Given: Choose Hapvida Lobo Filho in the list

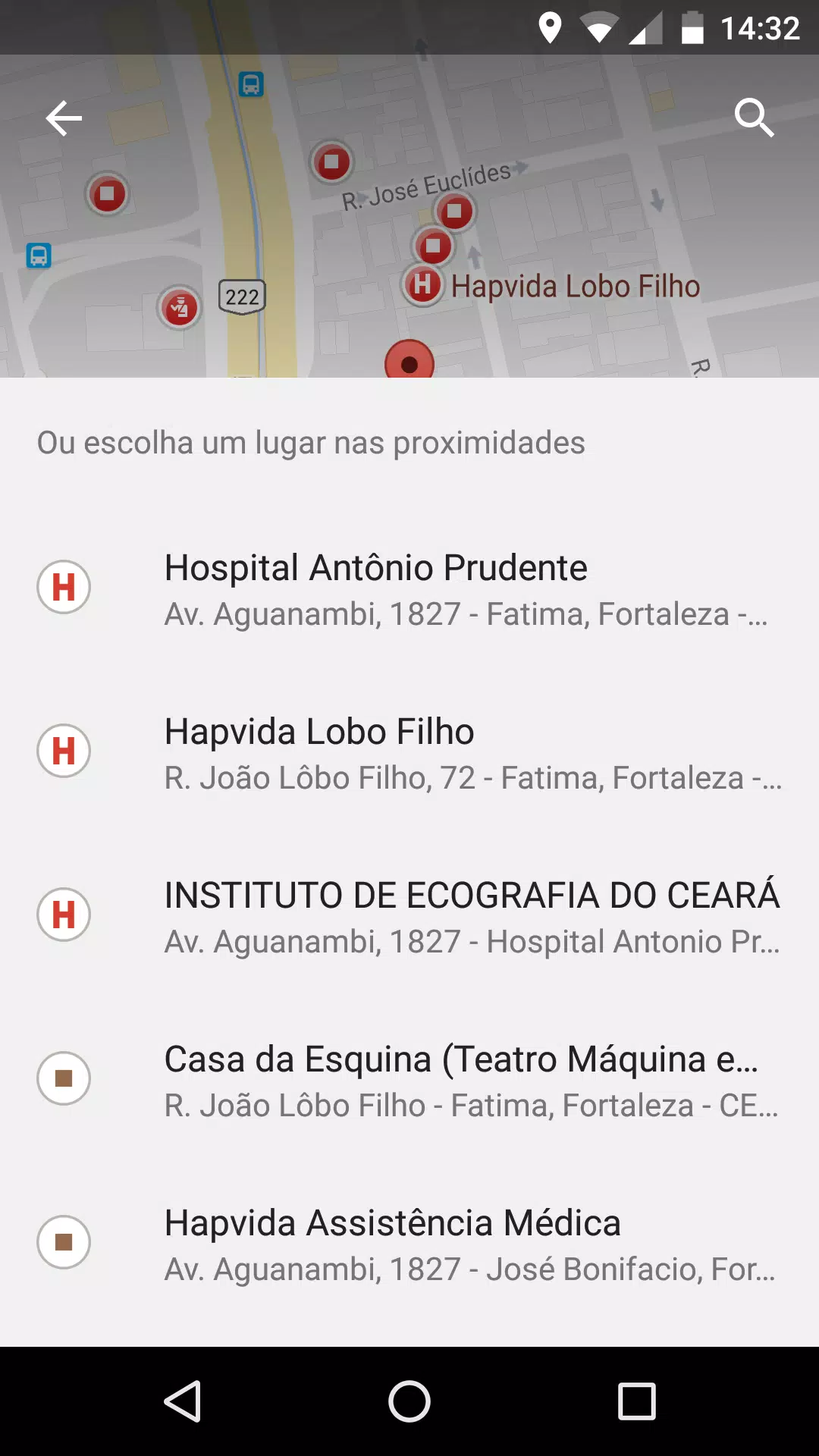Looking at the screenshot, I should click(409, 752).
